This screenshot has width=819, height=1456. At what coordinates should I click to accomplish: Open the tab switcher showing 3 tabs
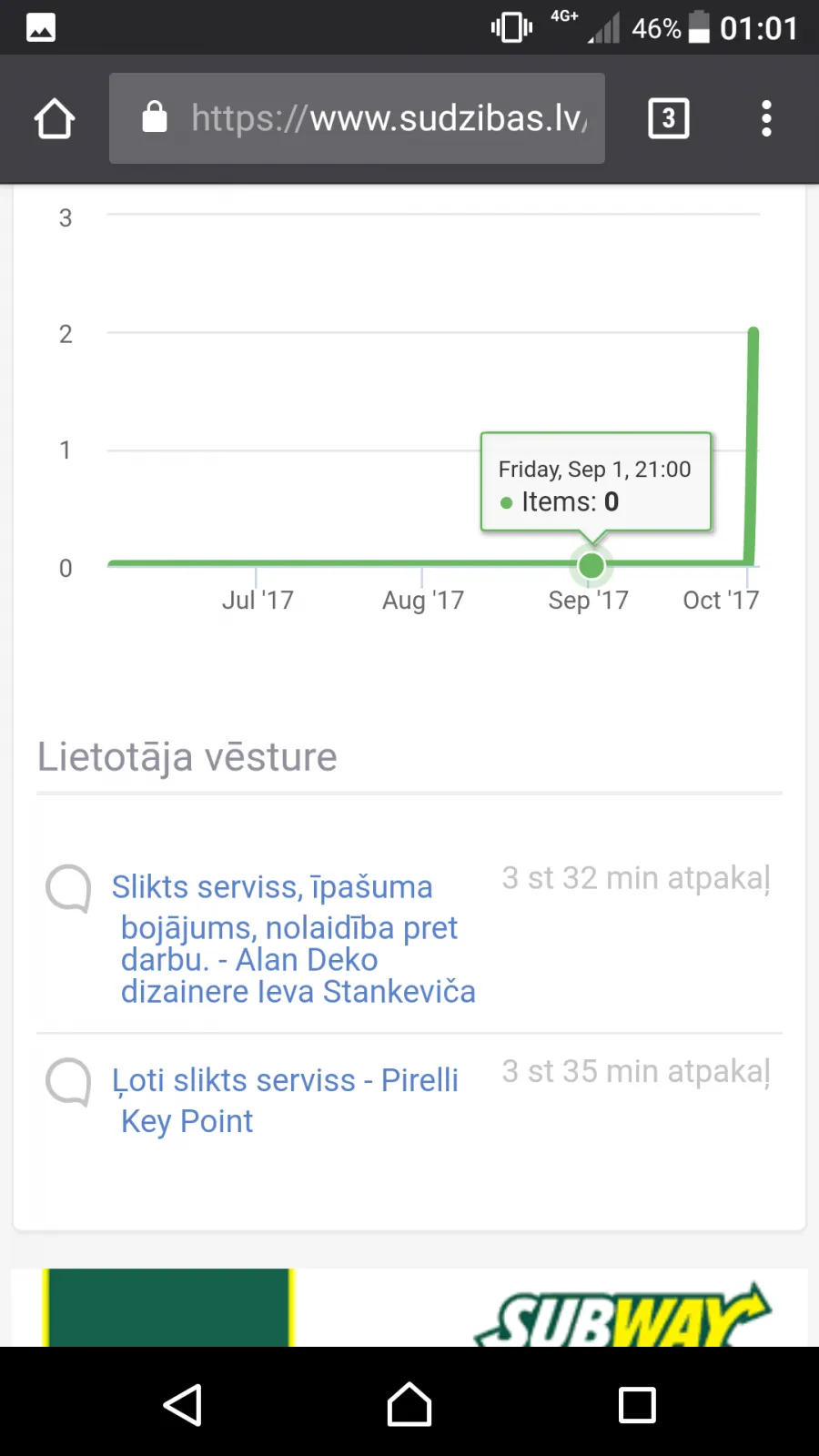pos(669,118)
